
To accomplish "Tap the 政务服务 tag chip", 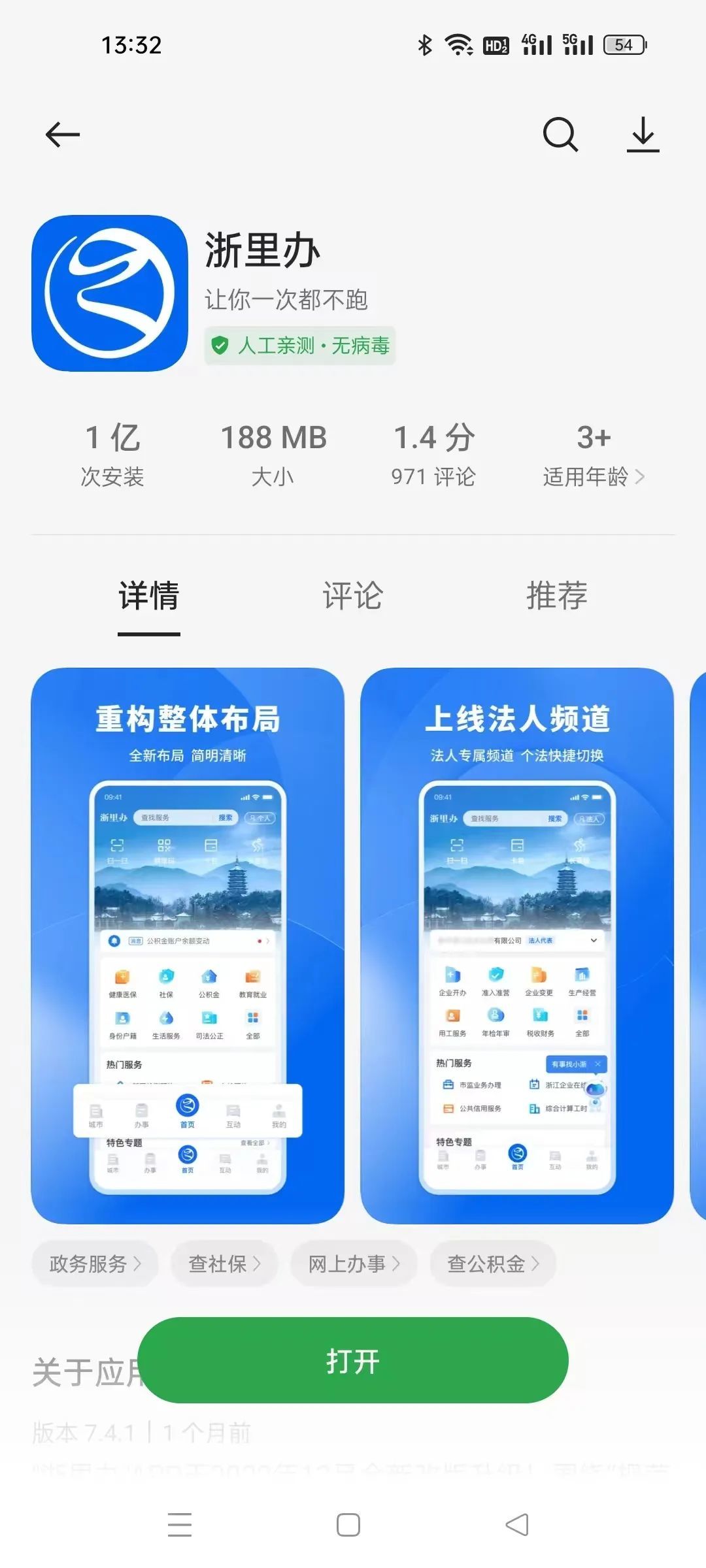I will tap(95, 1264).
